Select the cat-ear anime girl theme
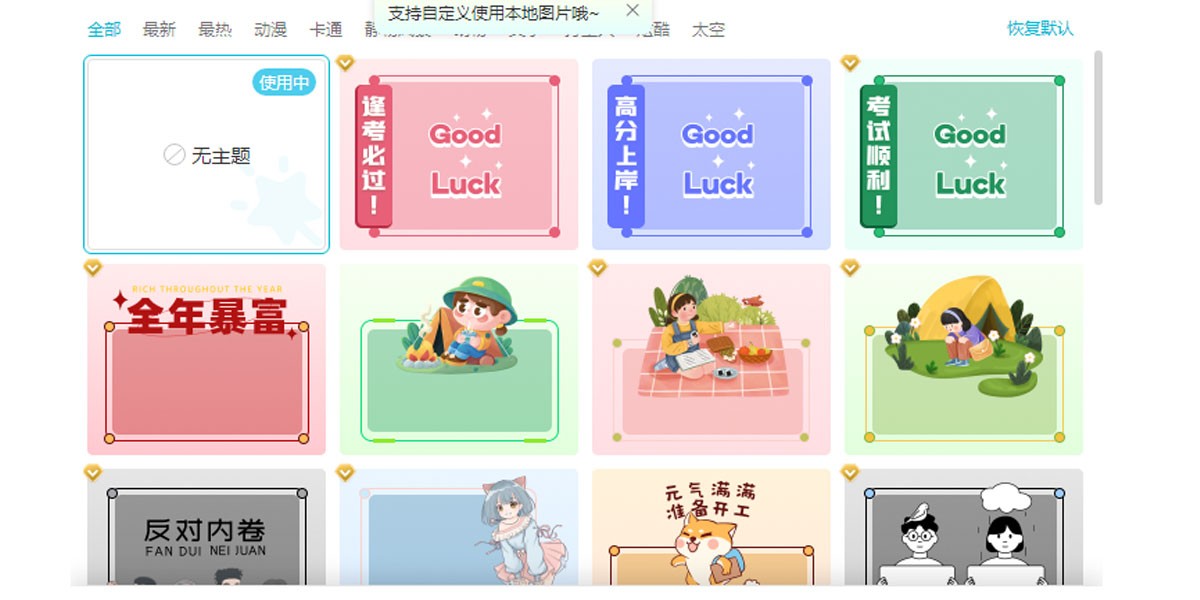 point(459,528)
